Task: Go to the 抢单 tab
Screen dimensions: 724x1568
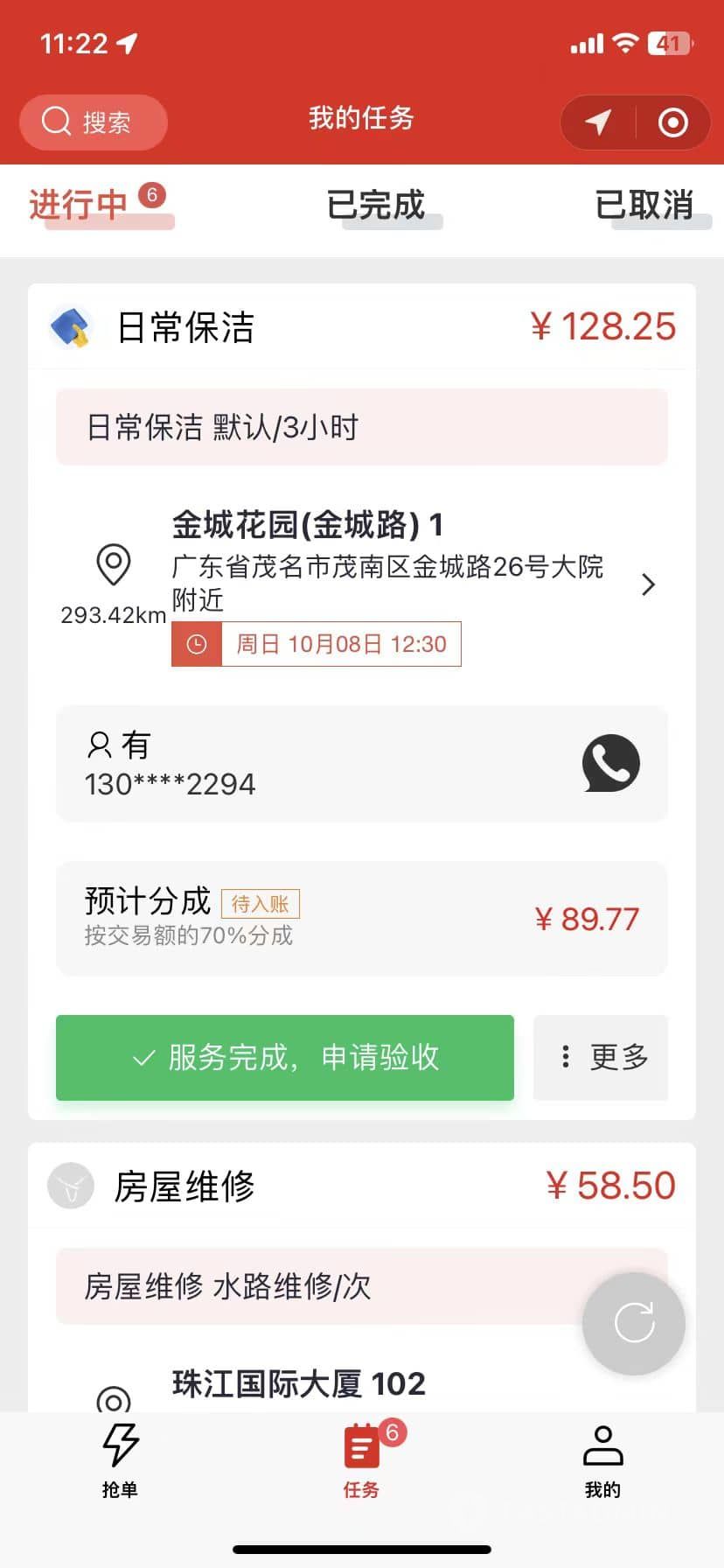Action: 120,1459
